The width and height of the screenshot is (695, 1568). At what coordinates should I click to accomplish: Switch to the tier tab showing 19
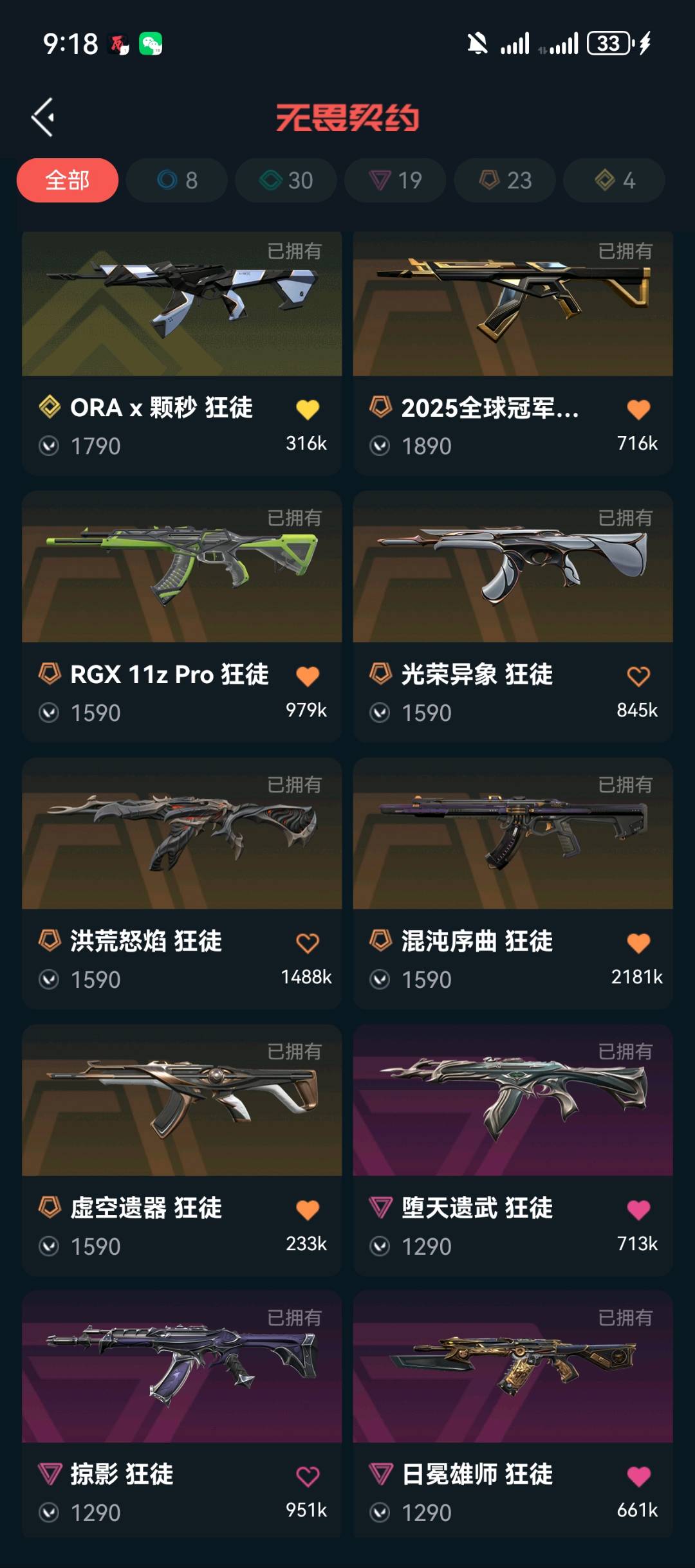[x=395, y=180]
